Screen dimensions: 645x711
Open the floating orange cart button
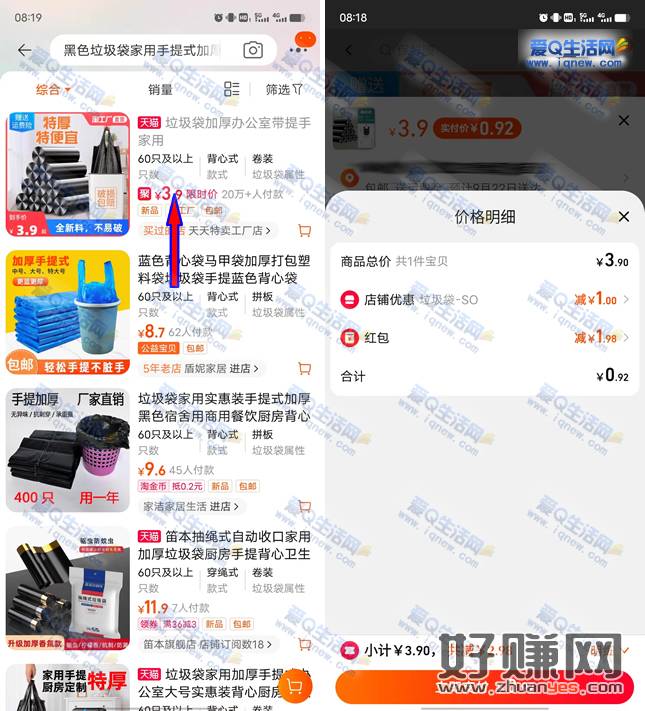tap(294, 686)
